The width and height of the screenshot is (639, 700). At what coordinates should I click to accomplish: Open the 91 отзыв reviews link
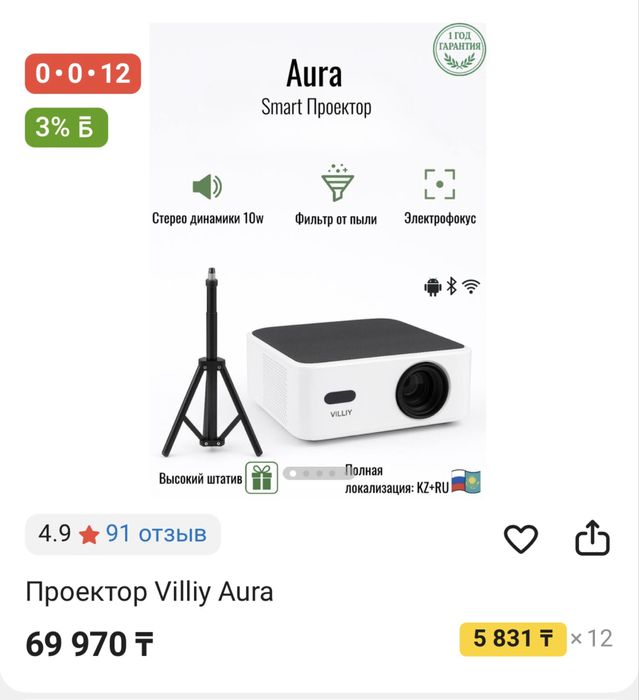(156, 534)
